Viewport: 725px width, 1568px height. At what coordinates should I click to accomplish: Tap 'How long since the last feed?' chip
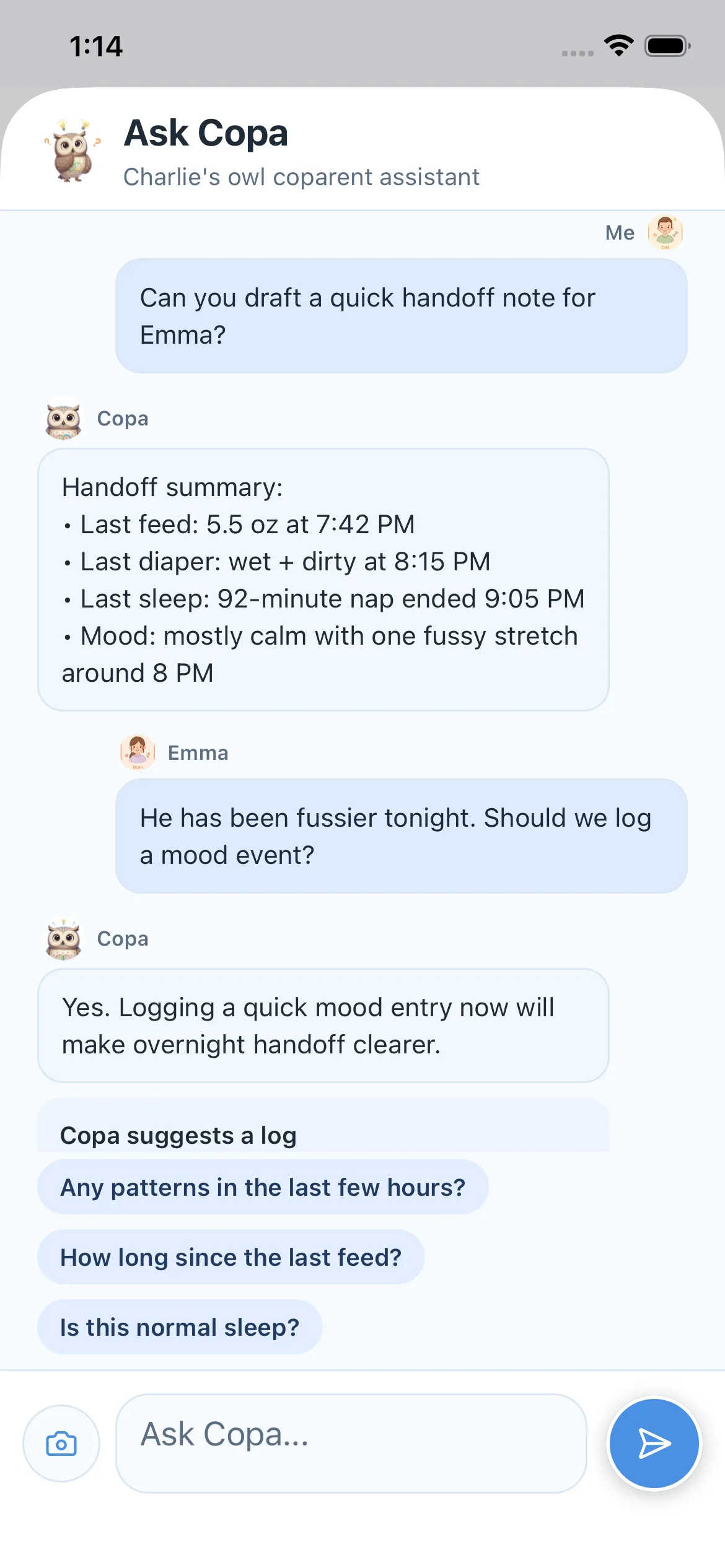[231, 1257]
